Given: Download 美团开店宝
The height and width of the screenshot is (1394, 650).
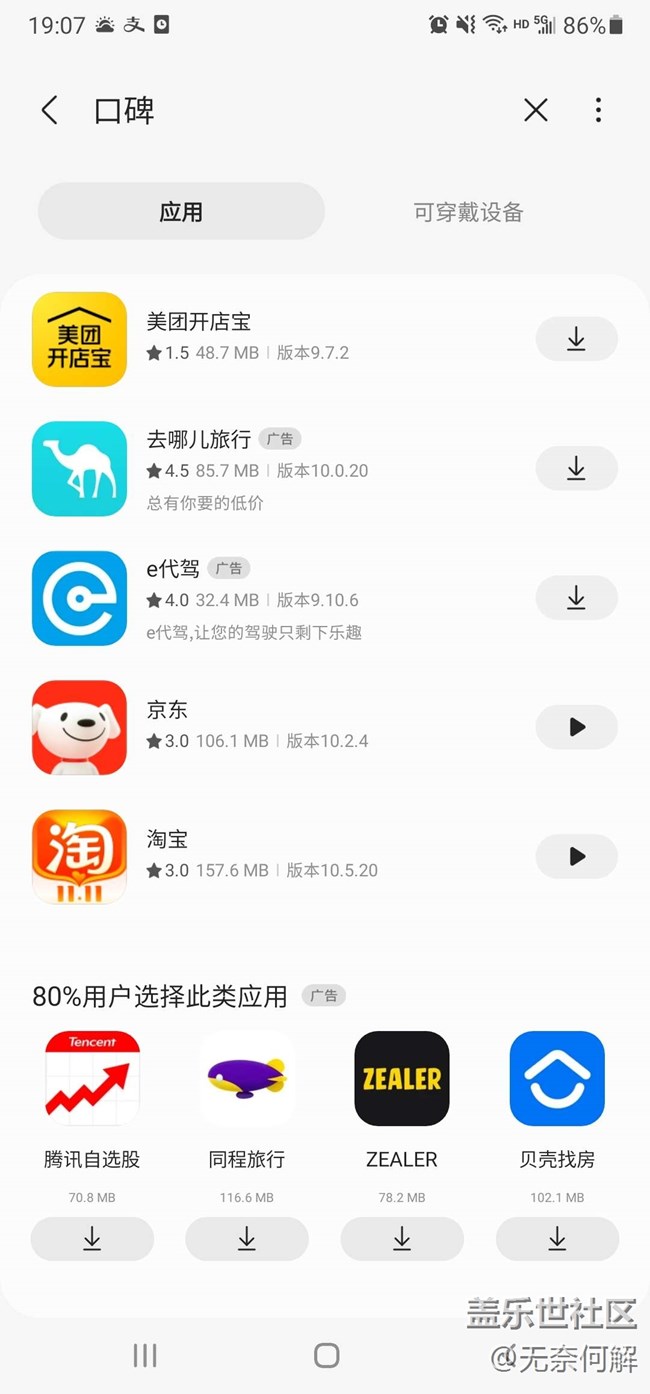Looking at the screenshot, I should [x=576, y=340].
